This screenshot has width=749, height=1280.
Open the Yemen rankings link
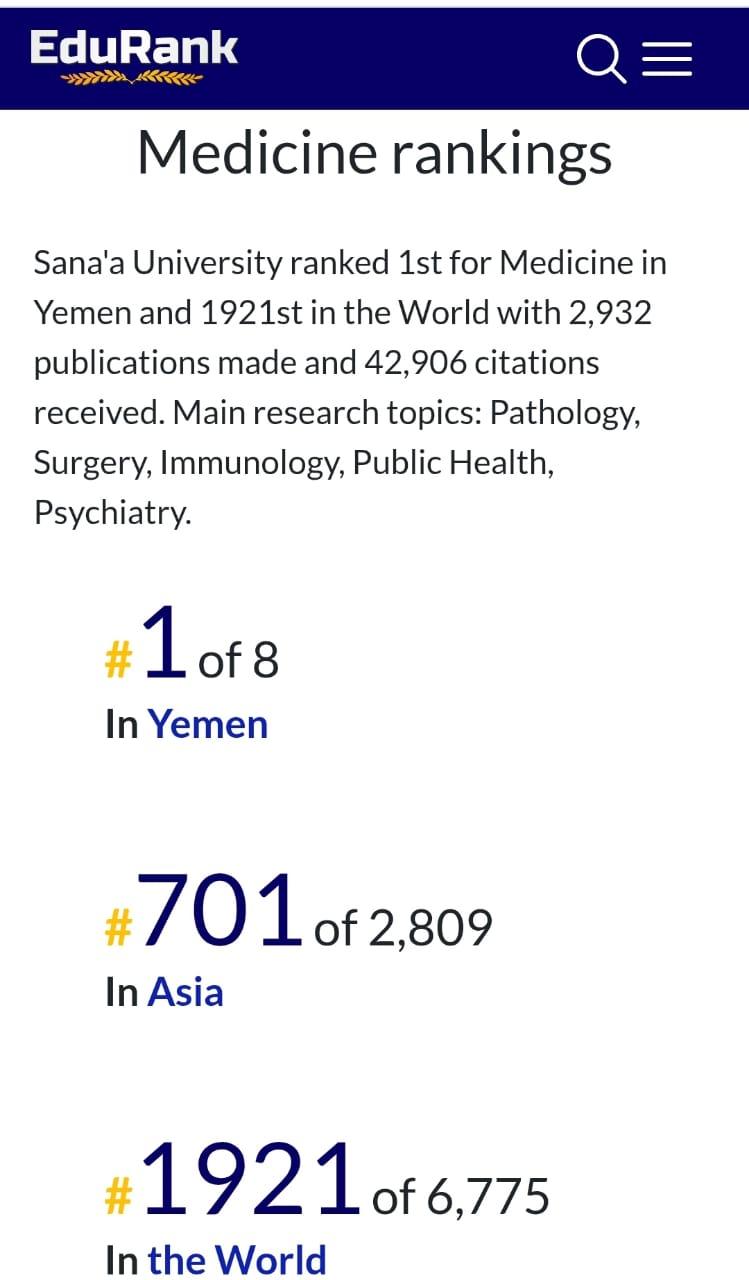click(208, 725)
